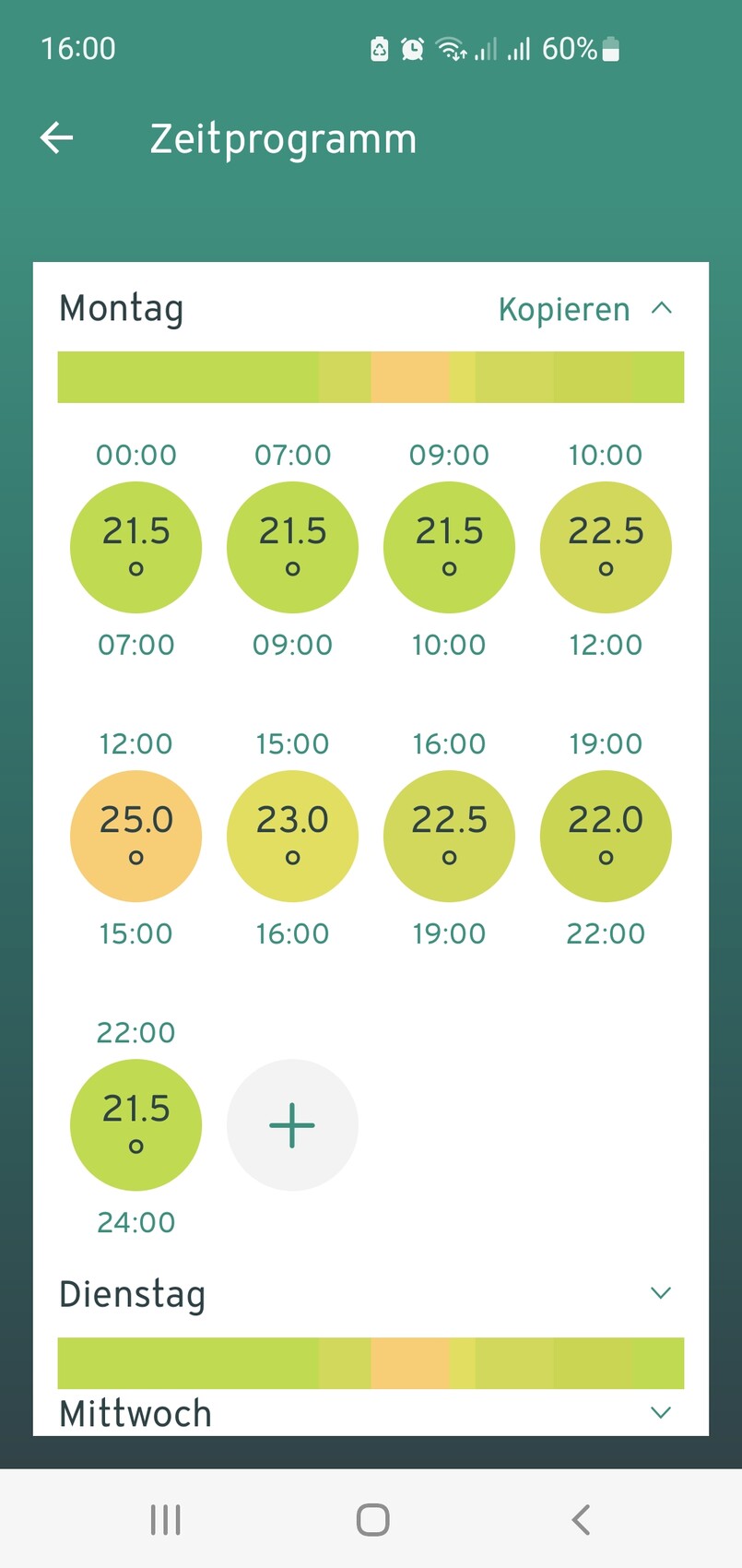Select the 16:00–19:00 slot at 22.5°

click(449, 836)
